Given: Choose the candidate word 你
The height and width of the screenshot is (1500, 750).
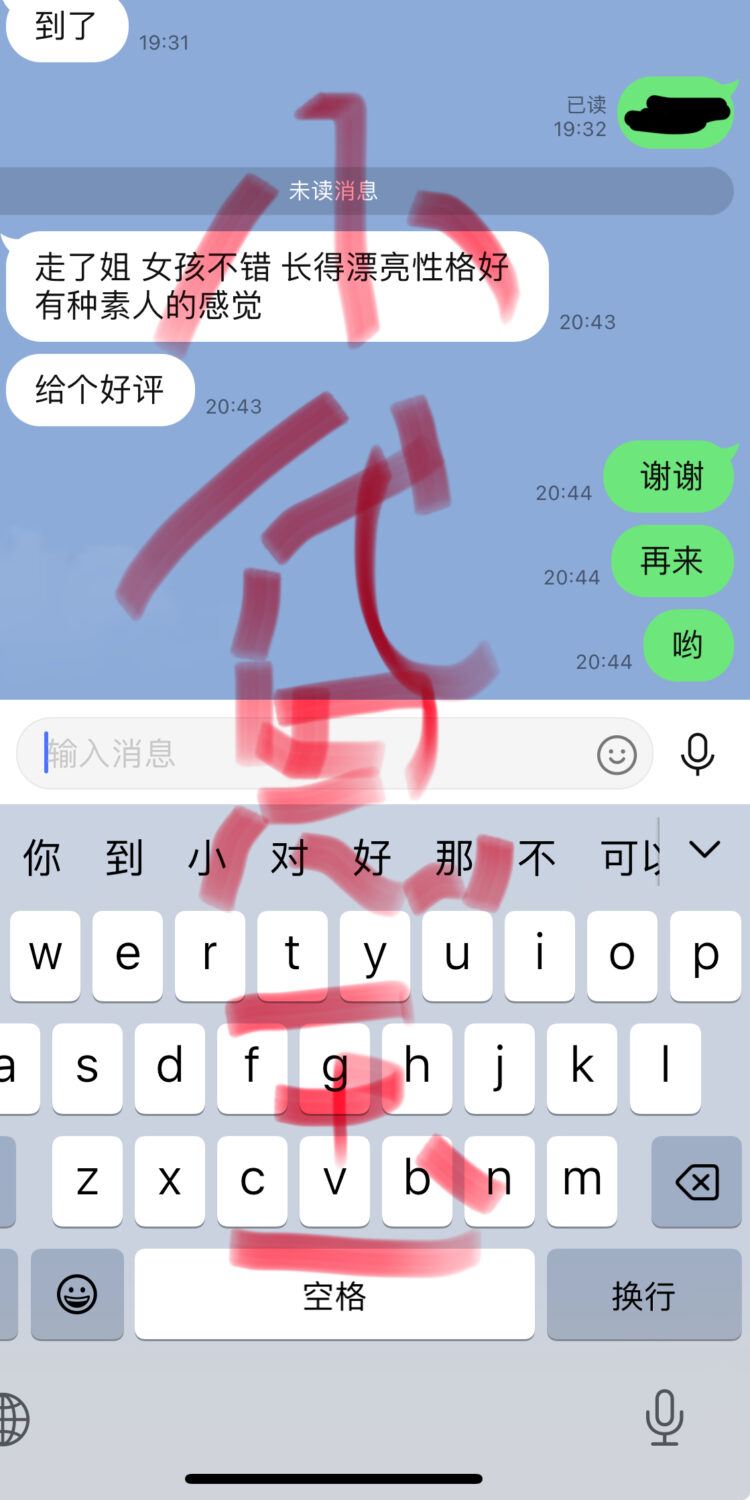Looking at the screenshot, I should point(42,858).
